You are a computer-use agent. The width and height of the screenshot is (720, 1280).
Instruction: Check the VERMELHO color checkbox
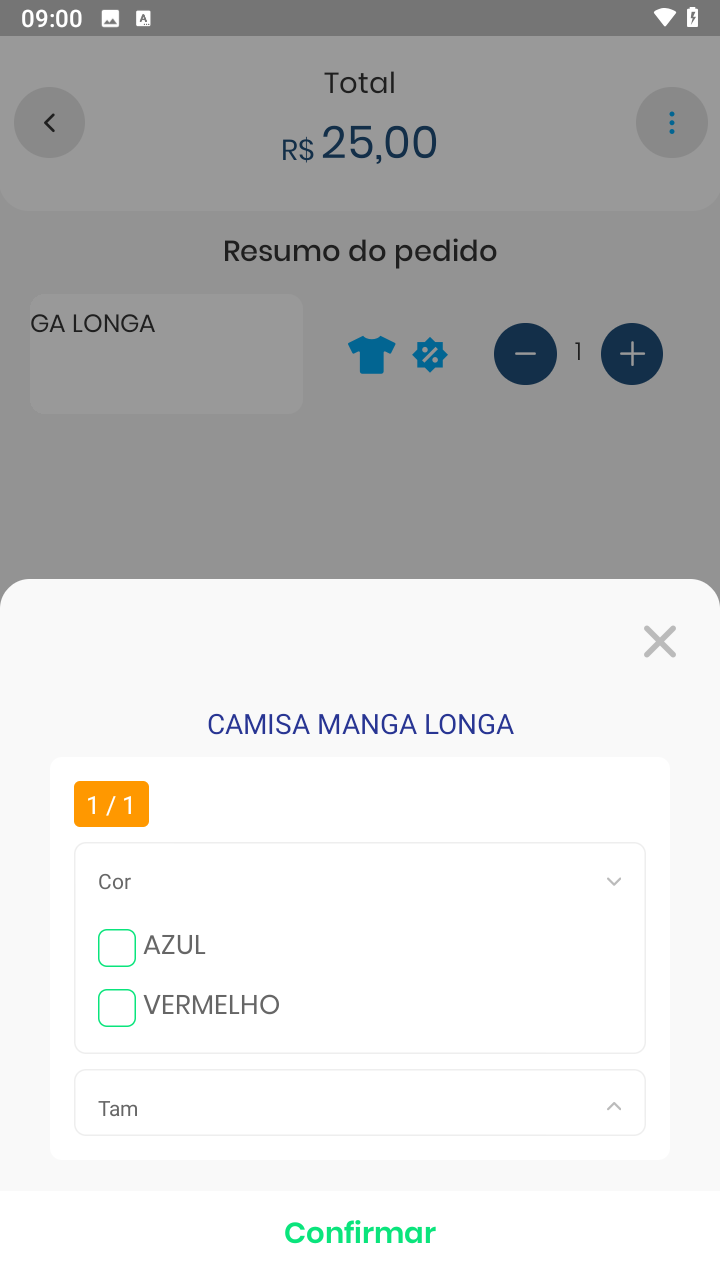coord(117,1008)
